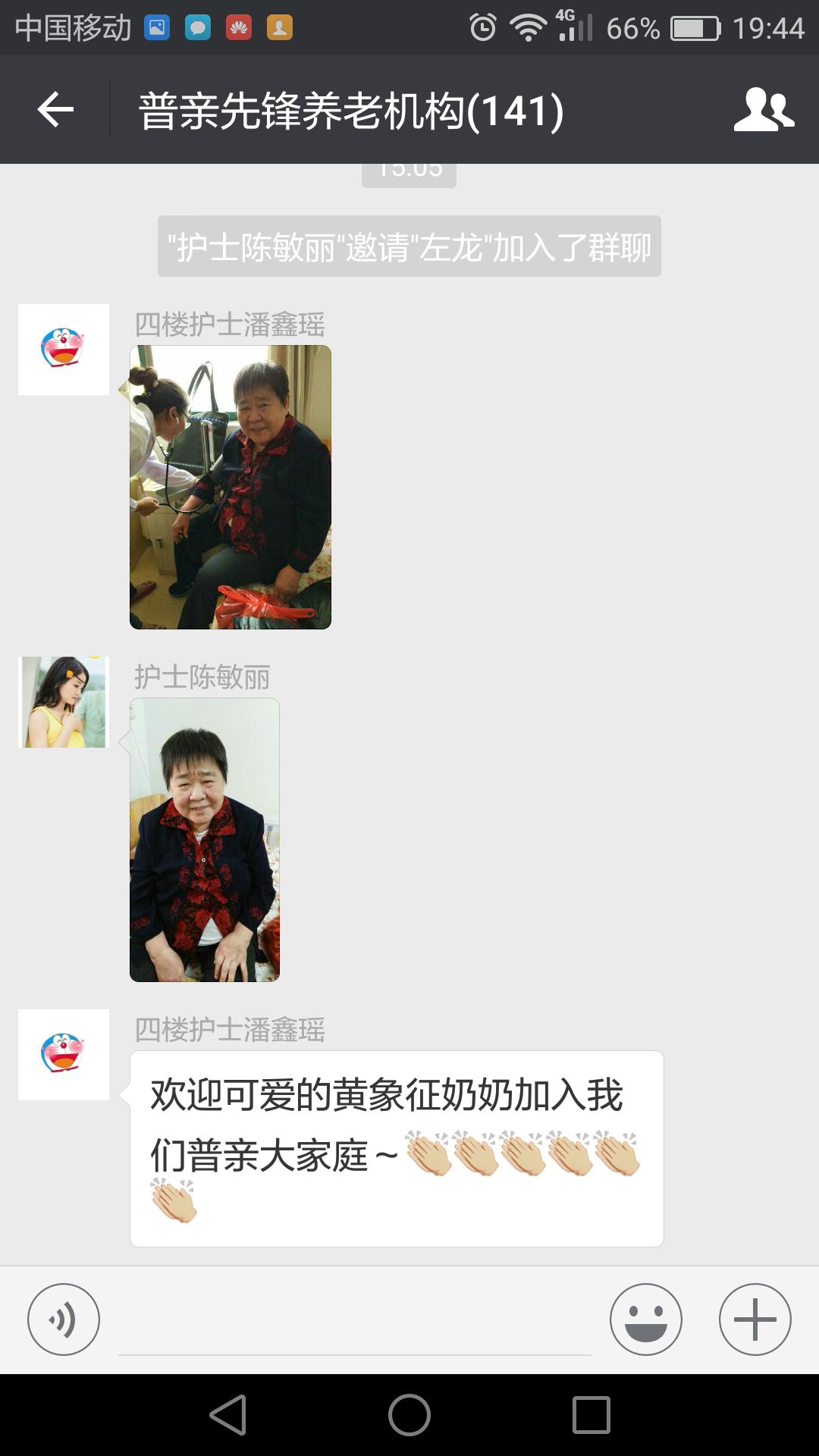Tap 护士陈敏丽's profile avatar

(x=64, y=702)
